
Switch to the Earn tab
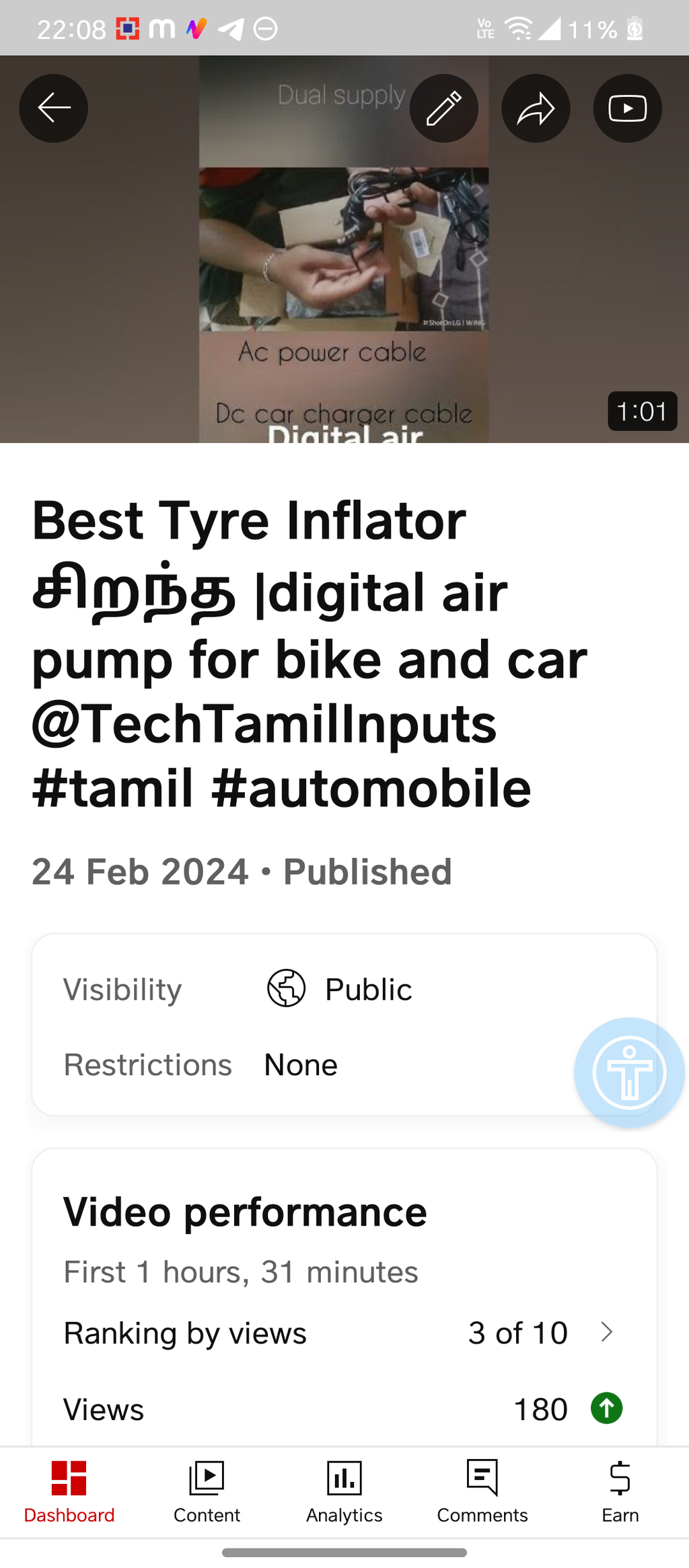pos(620,1492)
